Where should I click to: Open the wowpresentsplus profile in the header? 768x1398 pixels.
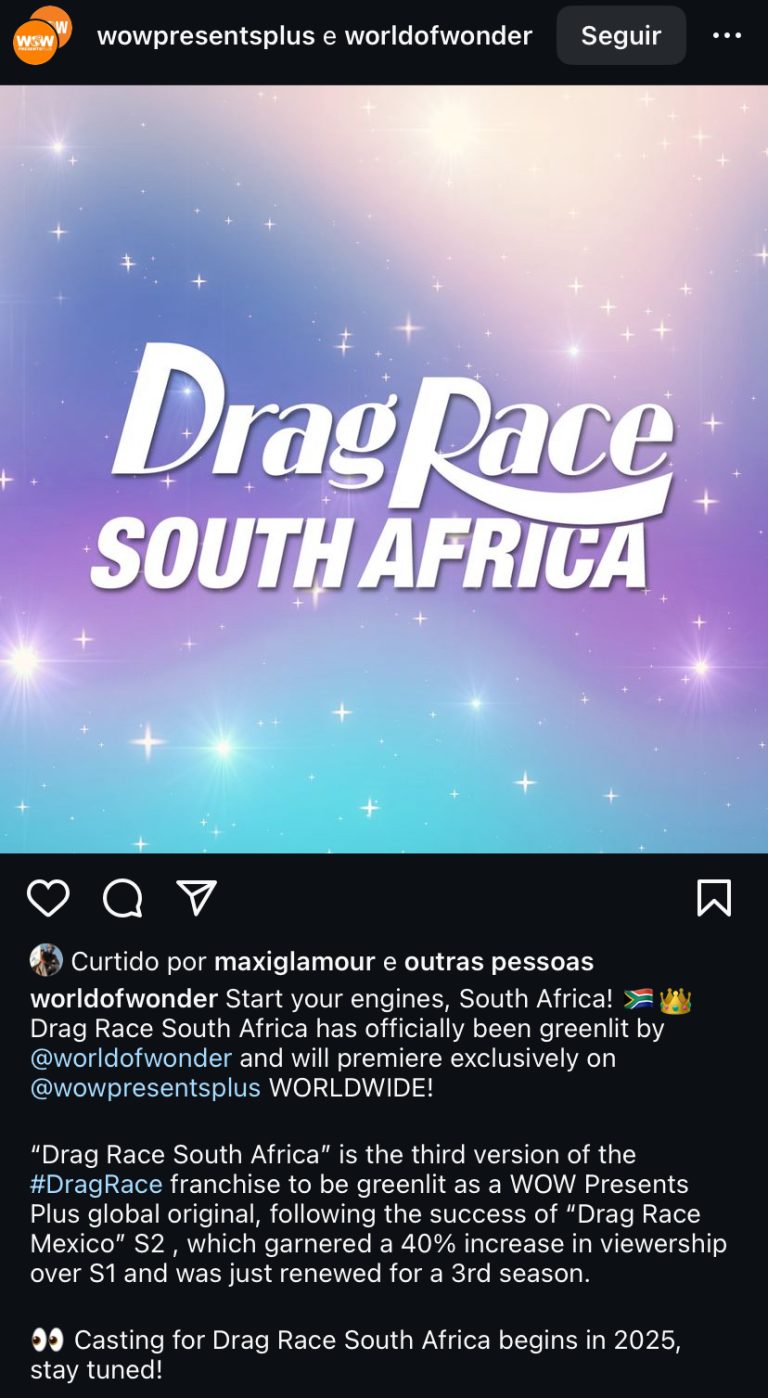coord(206,36)
